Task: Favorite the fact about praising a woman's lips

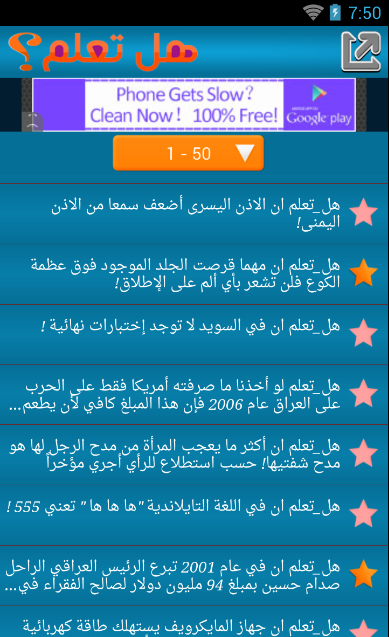Action: pos(363,453)
